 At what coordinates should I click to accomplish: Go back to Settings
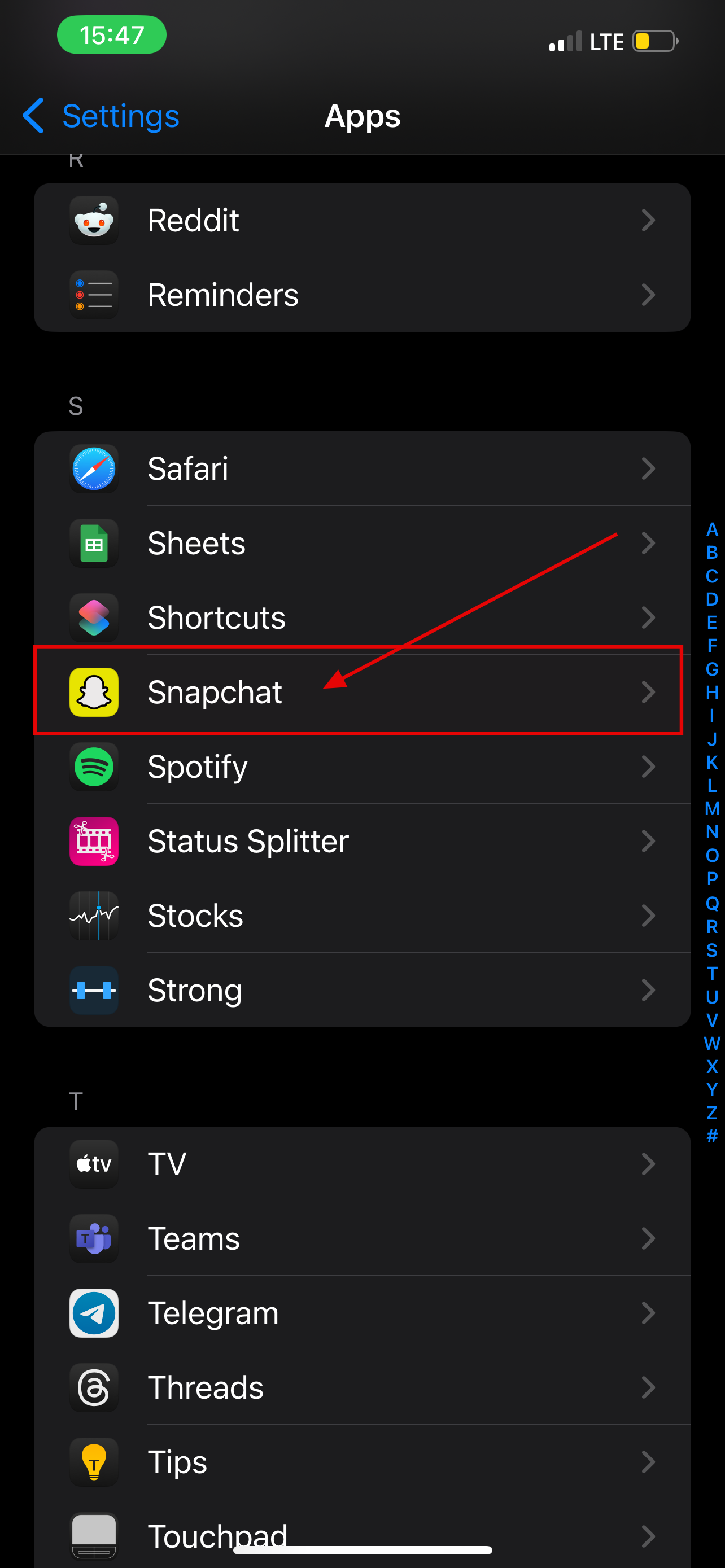click(x=102, y=116)
